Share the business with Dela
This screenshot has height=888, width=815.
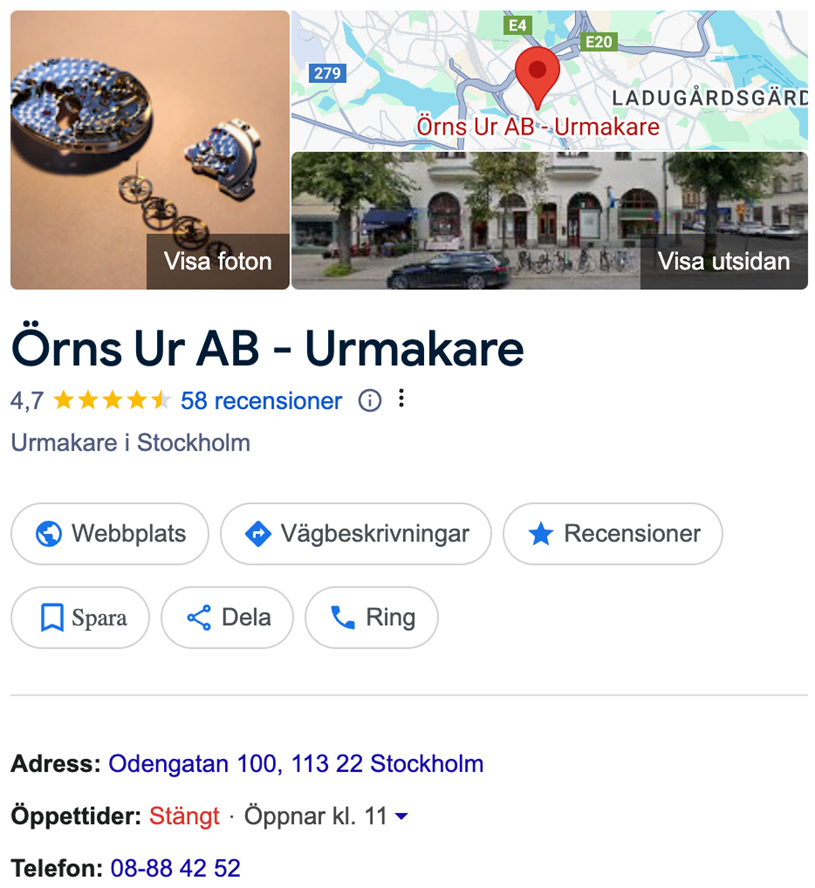point(227,618)
